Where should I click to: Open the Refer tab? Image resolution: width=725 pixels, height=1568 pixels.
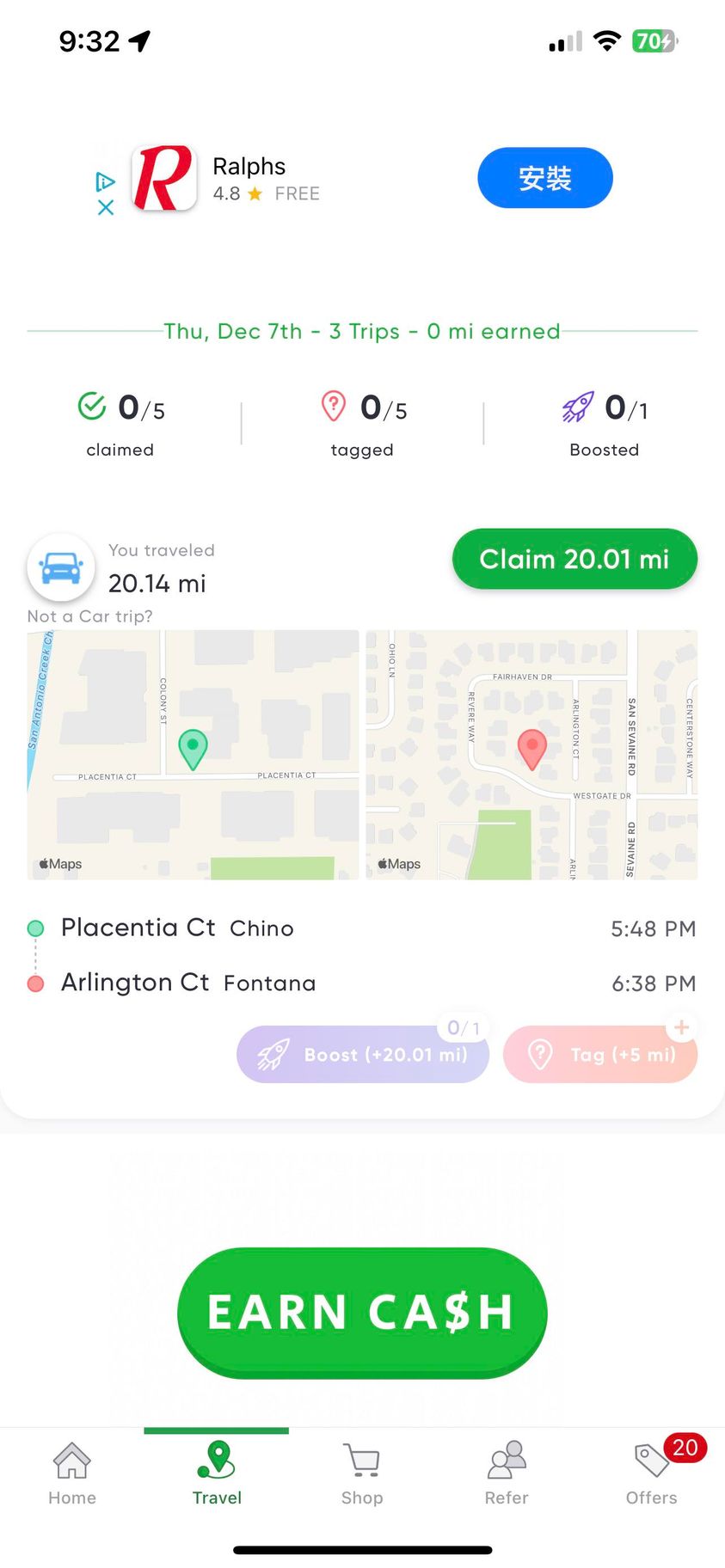[507, 1473]
